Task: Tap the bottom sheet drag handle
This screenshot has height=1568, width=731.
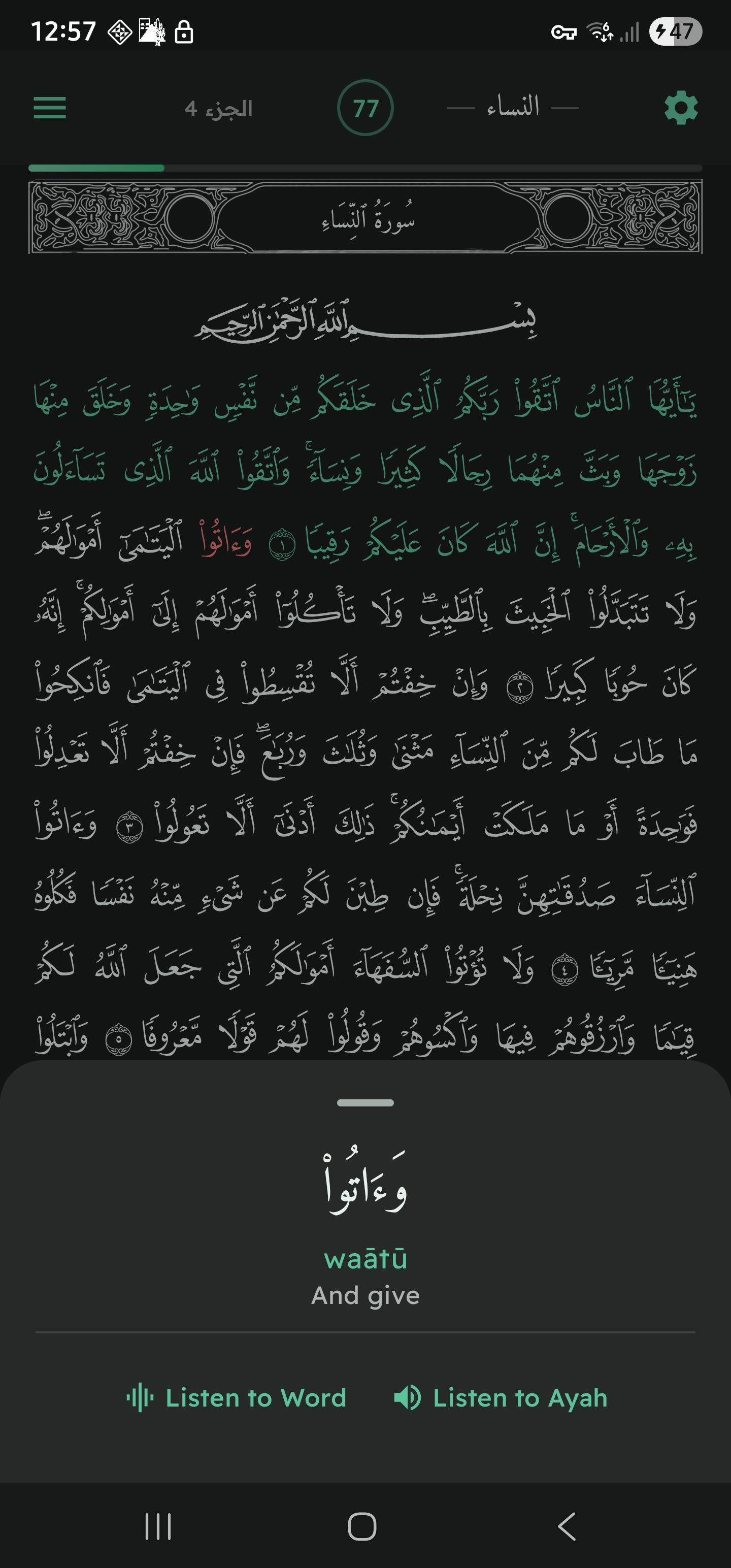Action: 365,1103
